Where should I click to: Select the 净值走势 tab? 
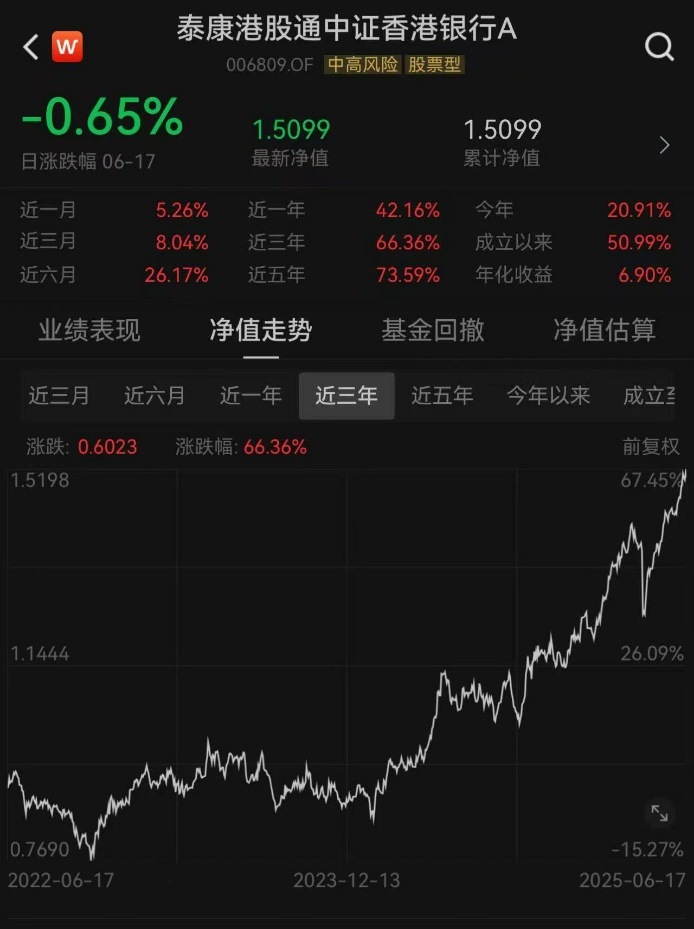[x=260, y=330]
